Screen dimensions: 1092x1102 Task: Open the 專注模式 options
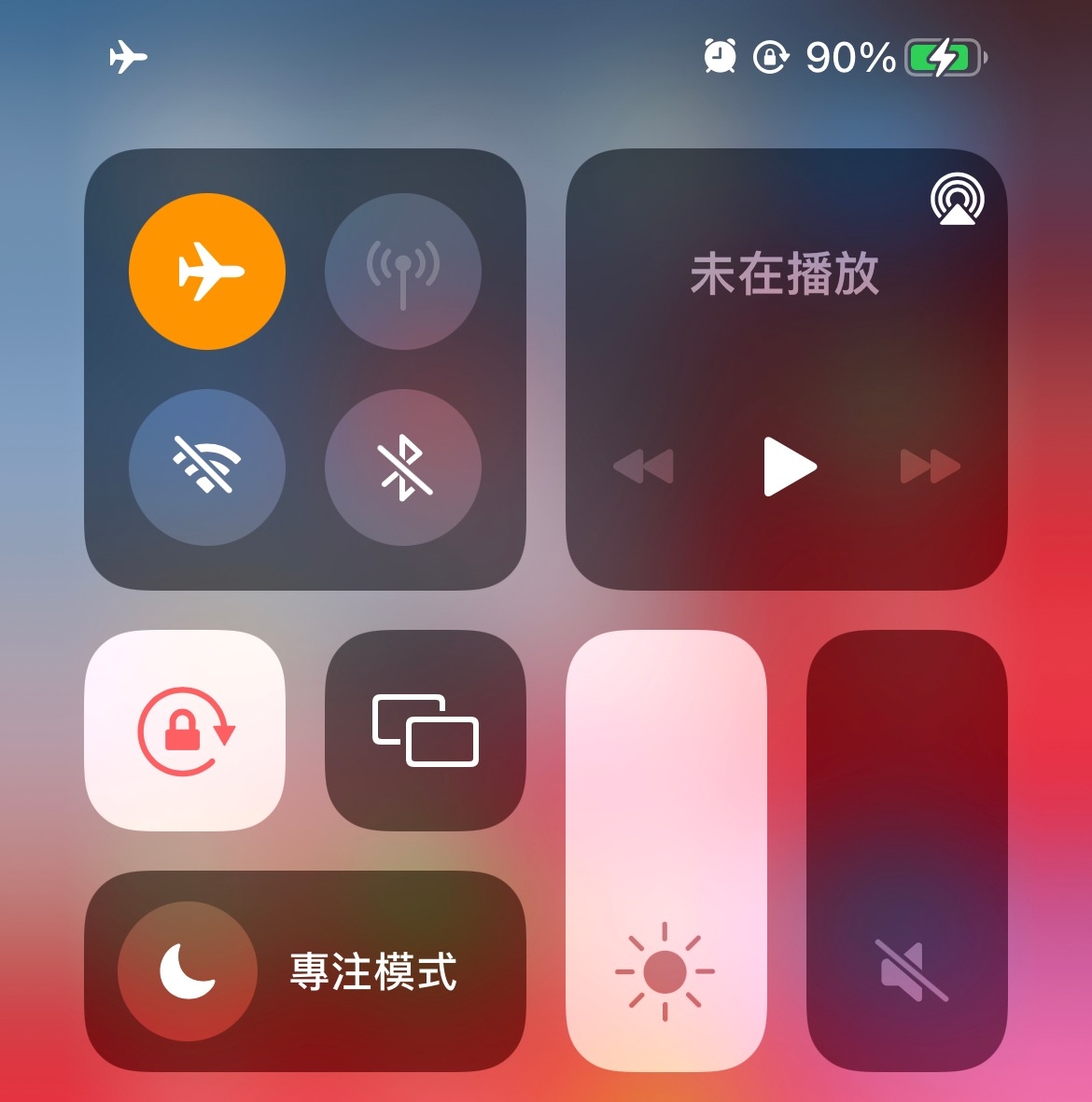pos(373,971)
